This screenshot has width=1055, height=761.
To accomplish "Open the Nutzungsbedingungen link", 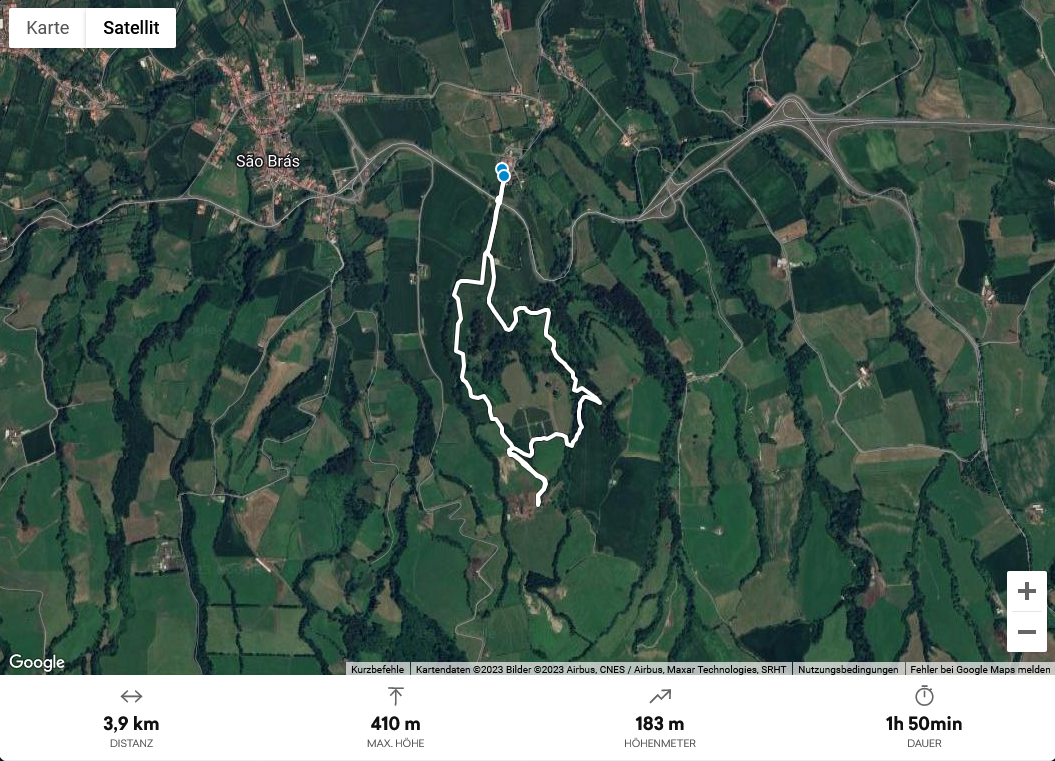I will coord(849,669).
